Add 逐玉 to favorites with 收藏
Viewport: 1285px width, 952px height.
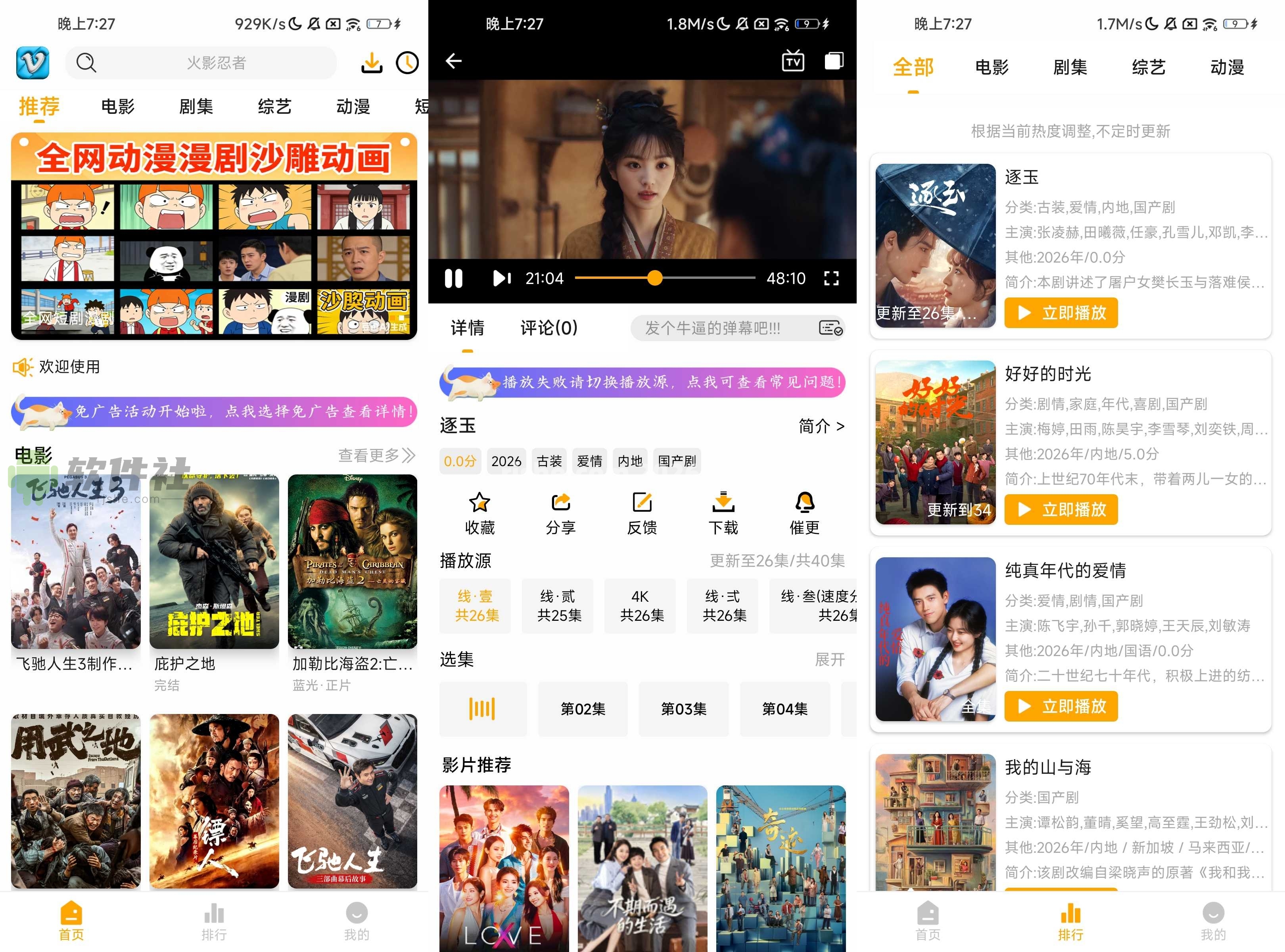coord(479,512)
